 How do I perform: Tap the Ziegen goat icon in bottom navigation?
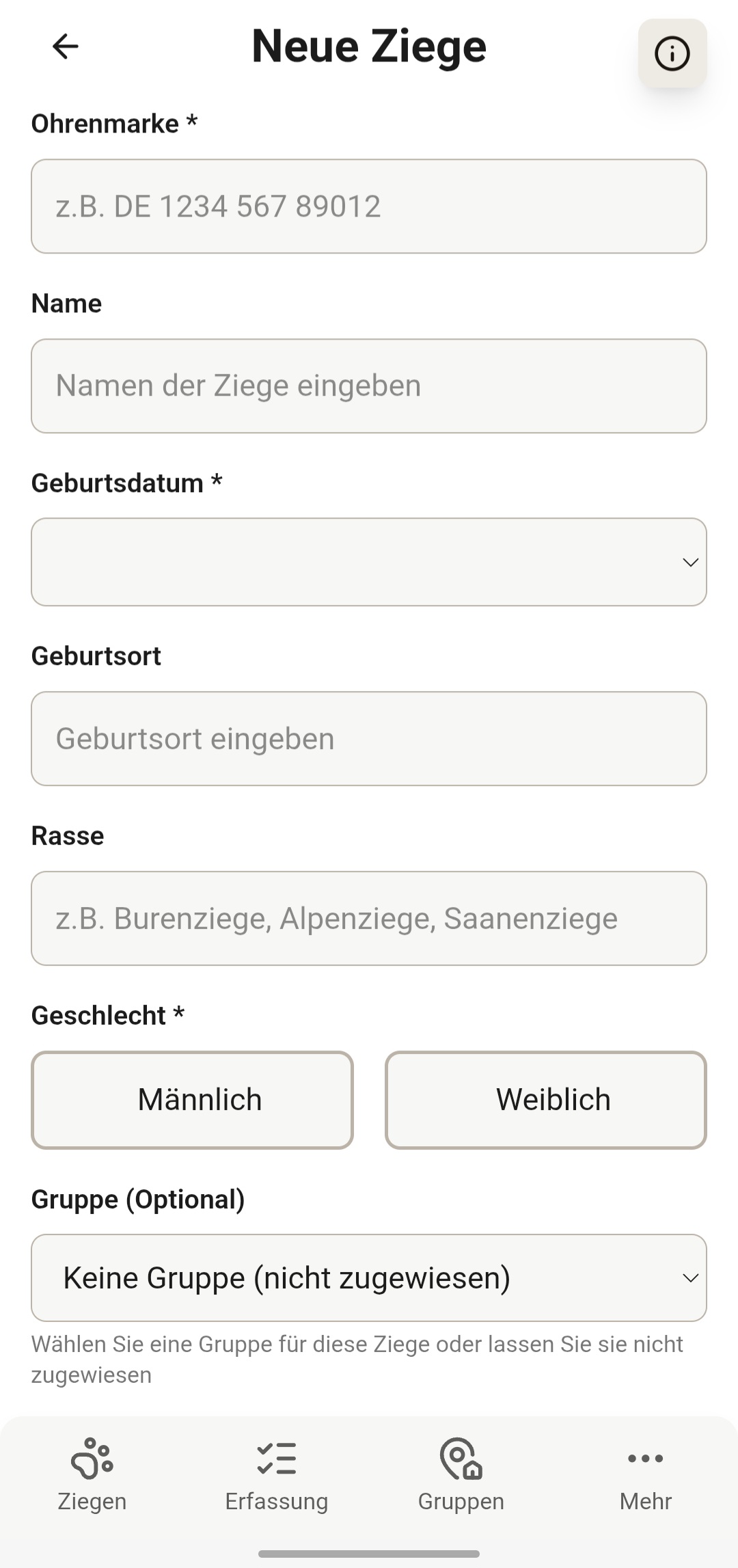coord(92,1459)
